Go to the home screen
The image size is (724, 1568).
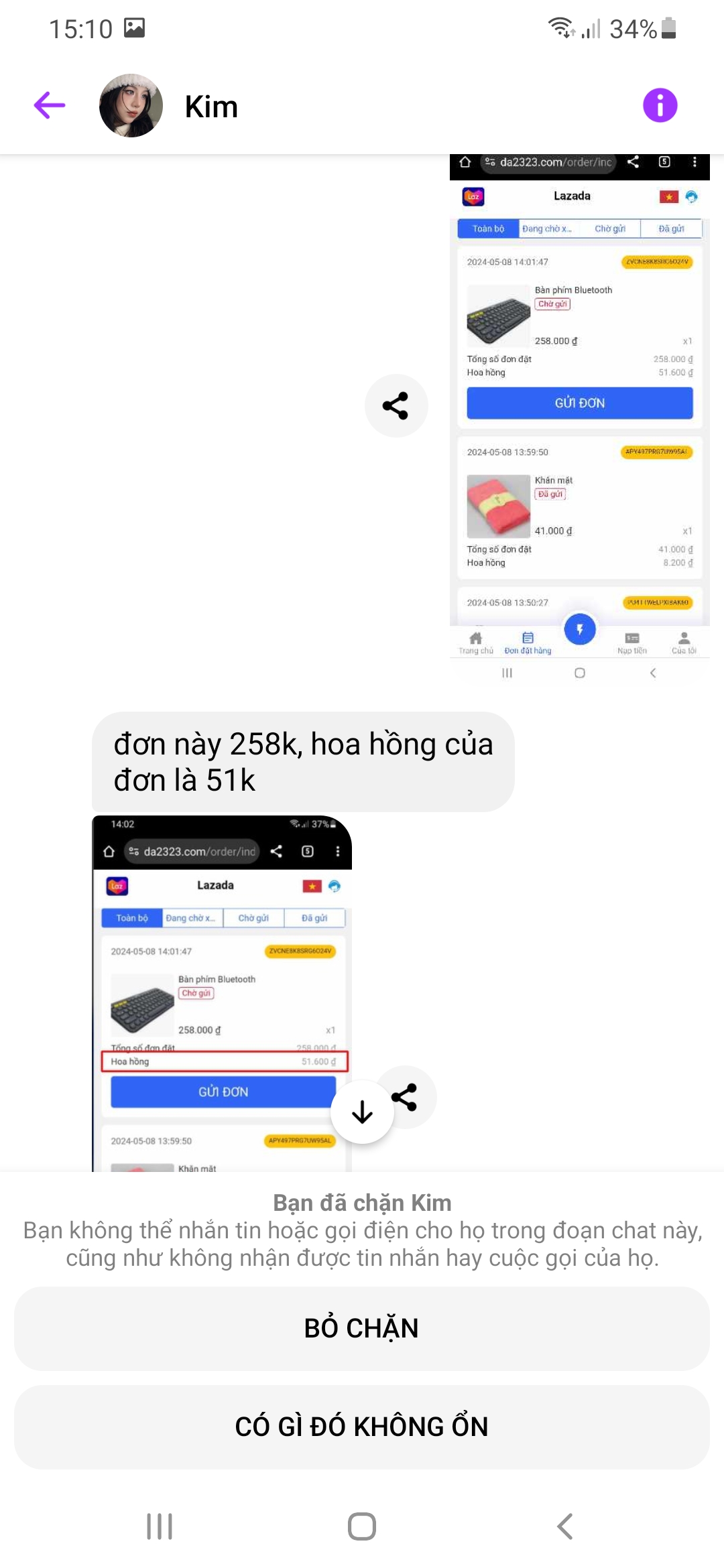[362, 1526]
